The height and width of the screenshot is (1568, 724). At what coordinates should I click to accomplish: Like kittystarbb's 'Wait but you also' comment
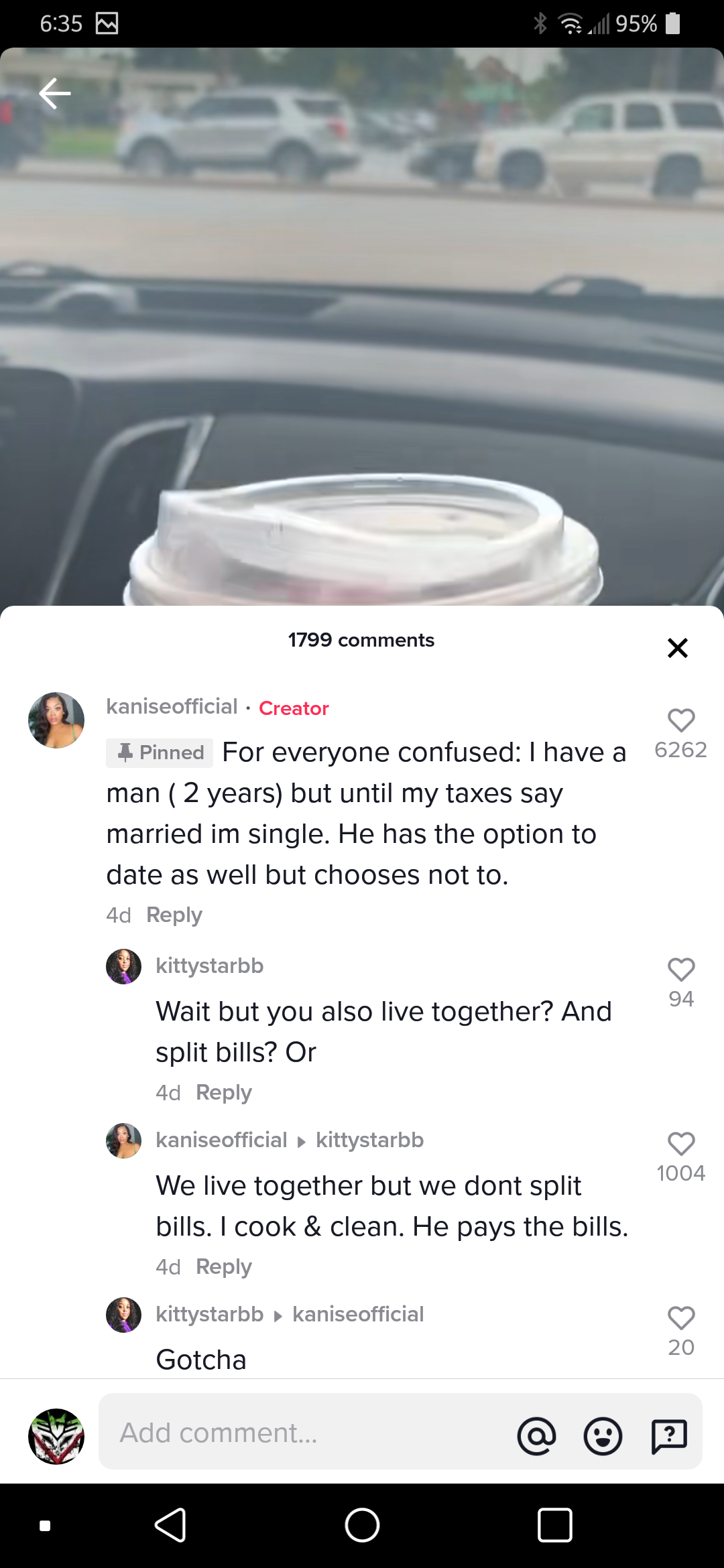coord(680,970)
